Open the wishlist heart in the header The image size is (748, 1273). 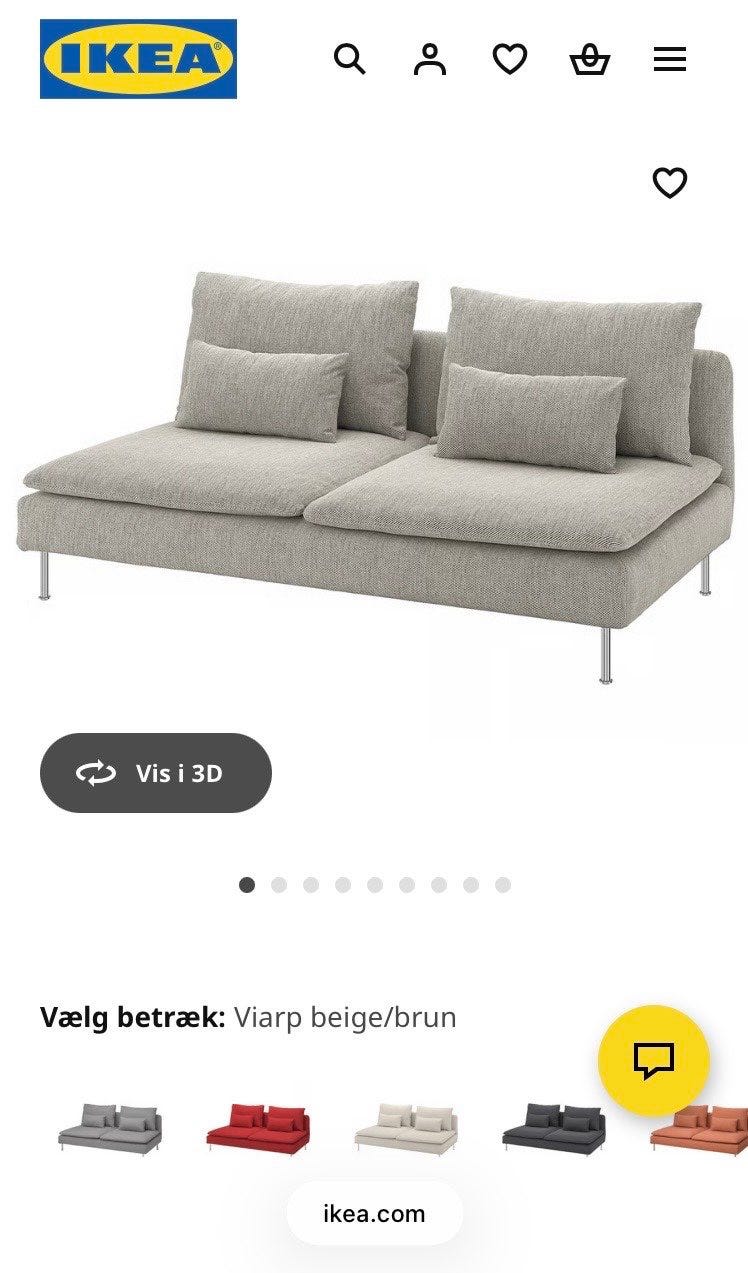(510, 60)
